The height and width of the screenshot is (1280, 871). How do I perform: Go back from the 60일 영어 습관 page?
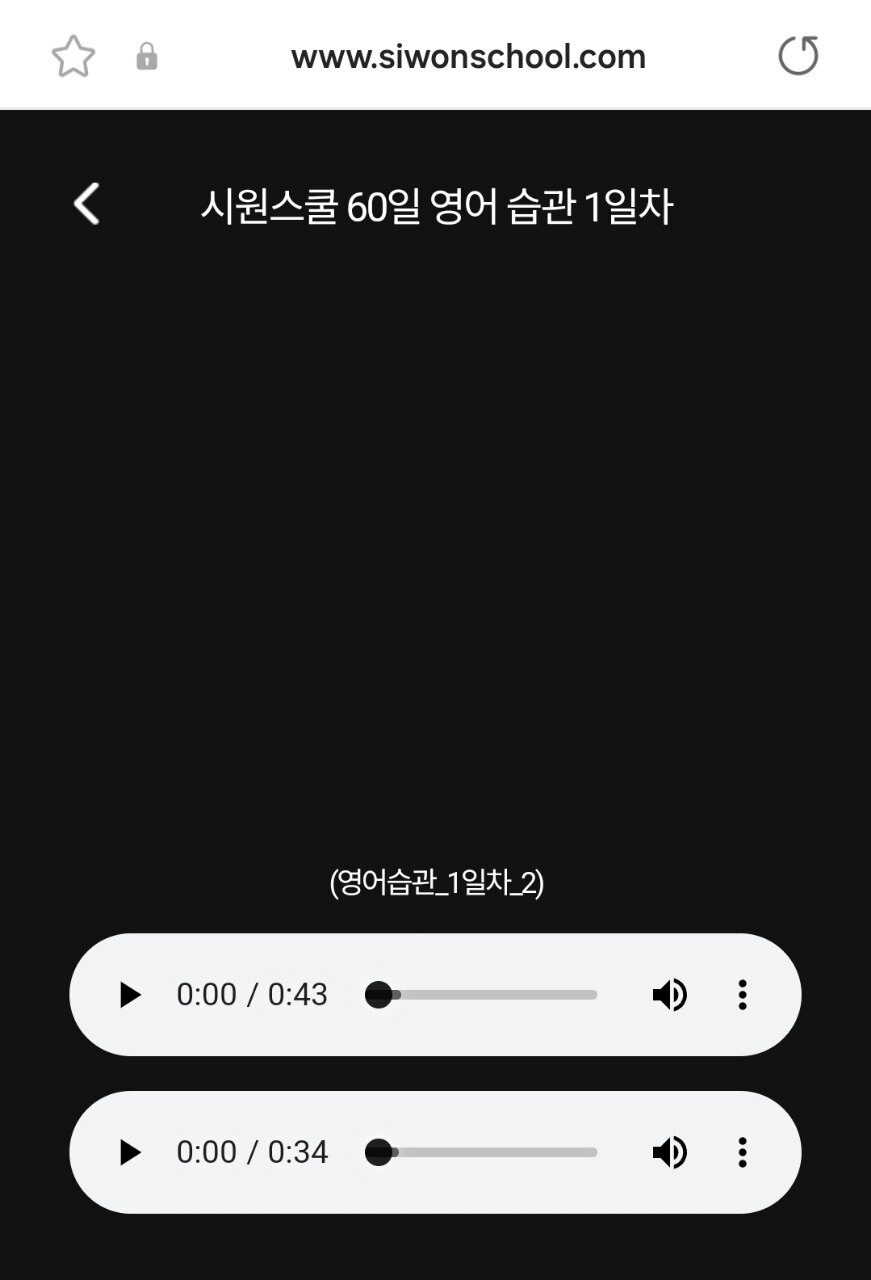[x=87, y=204]
